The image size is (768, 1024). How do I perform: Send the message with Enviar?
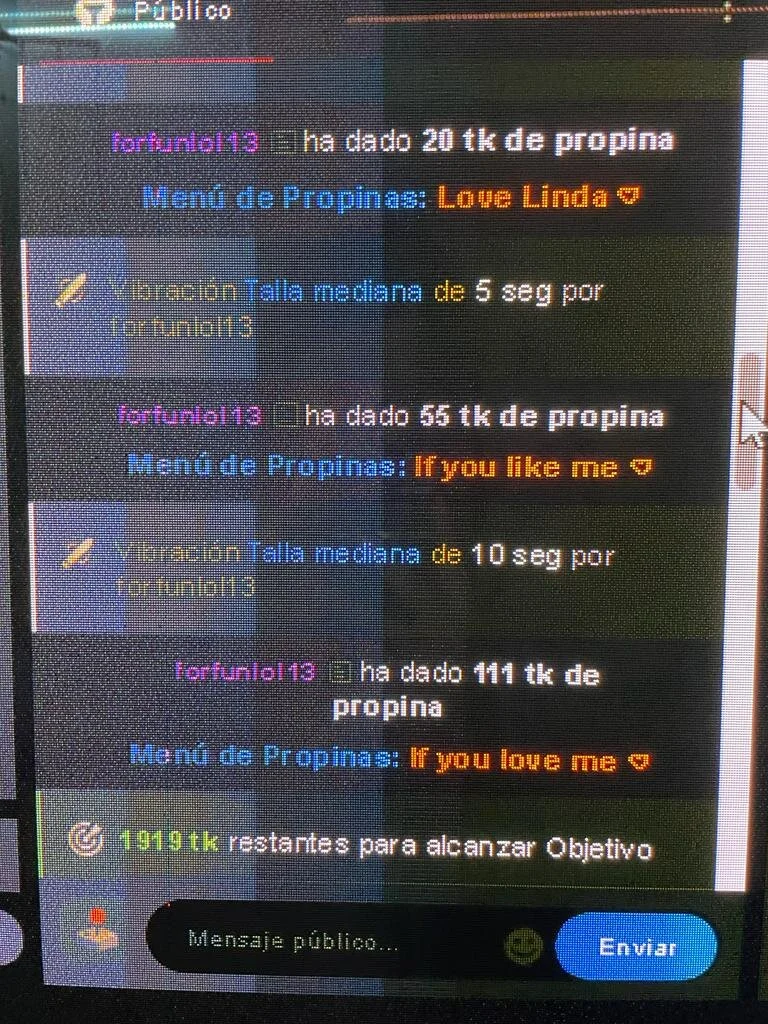[x=637, y=947]
